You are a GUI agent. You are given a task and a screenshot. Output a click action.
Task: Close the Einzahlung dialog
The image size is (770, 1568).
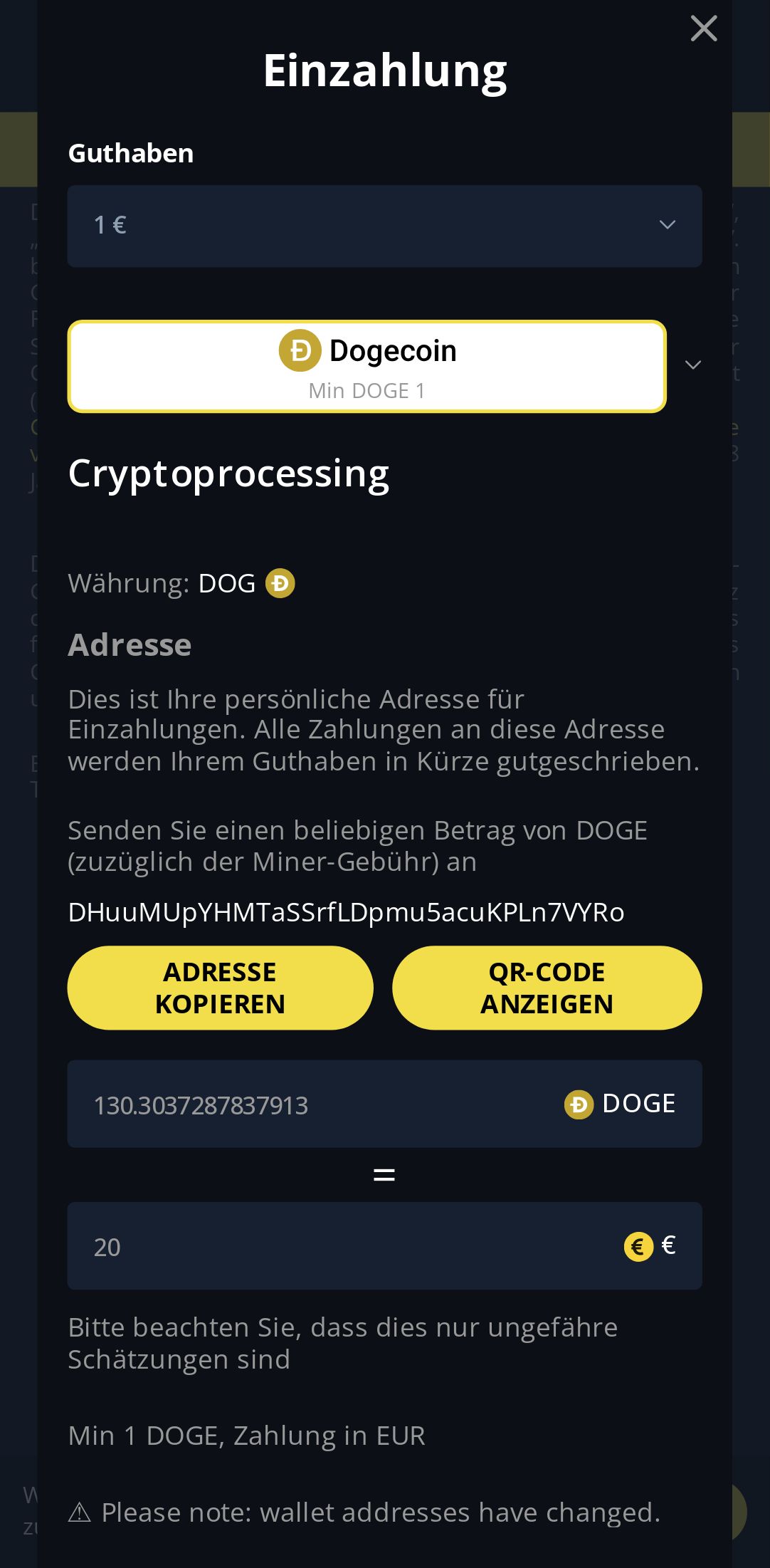(x=703, y=28)
